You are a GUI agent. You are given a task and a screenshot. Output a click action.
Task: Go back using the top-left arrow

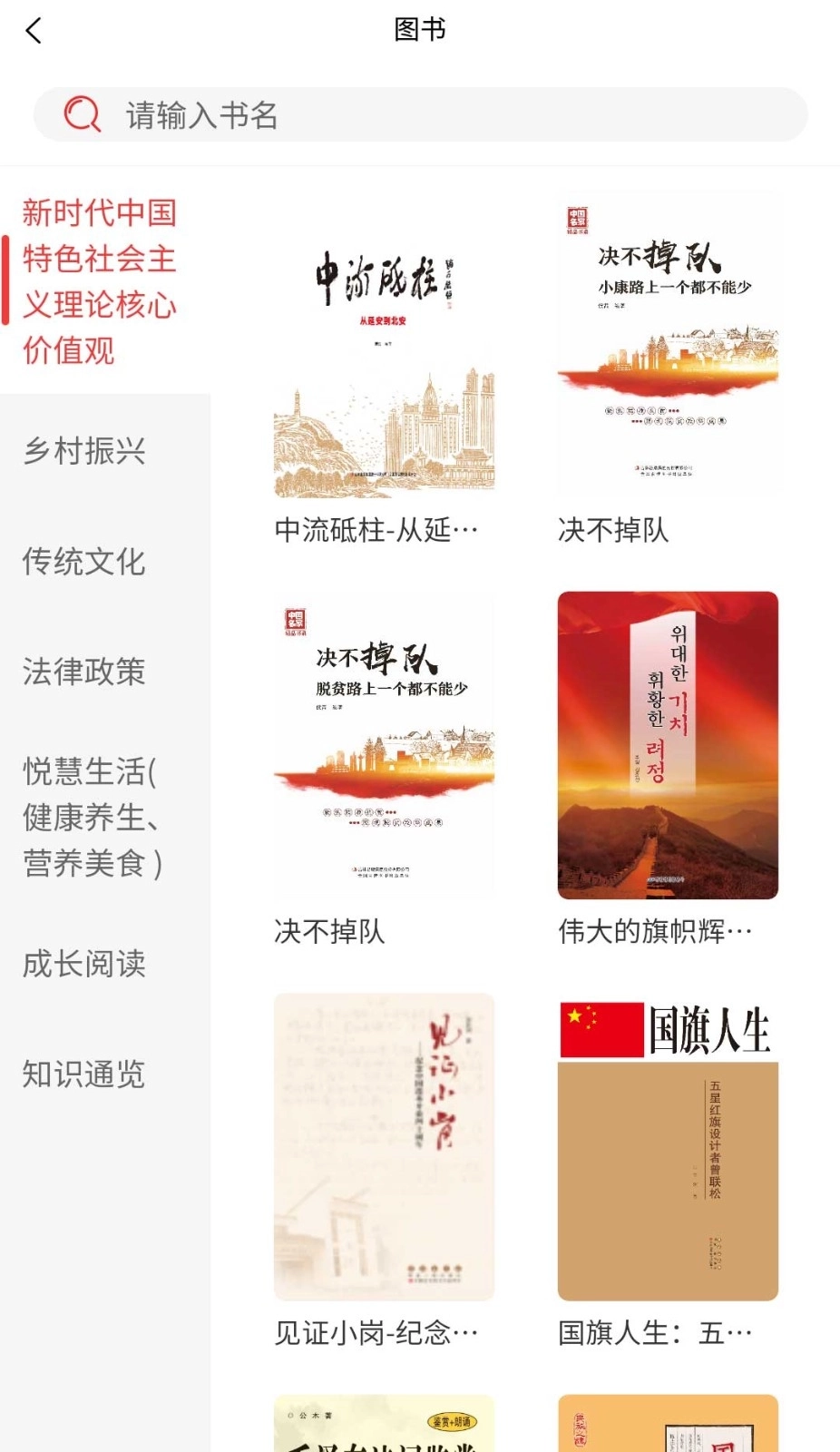(x=34, y=32)
